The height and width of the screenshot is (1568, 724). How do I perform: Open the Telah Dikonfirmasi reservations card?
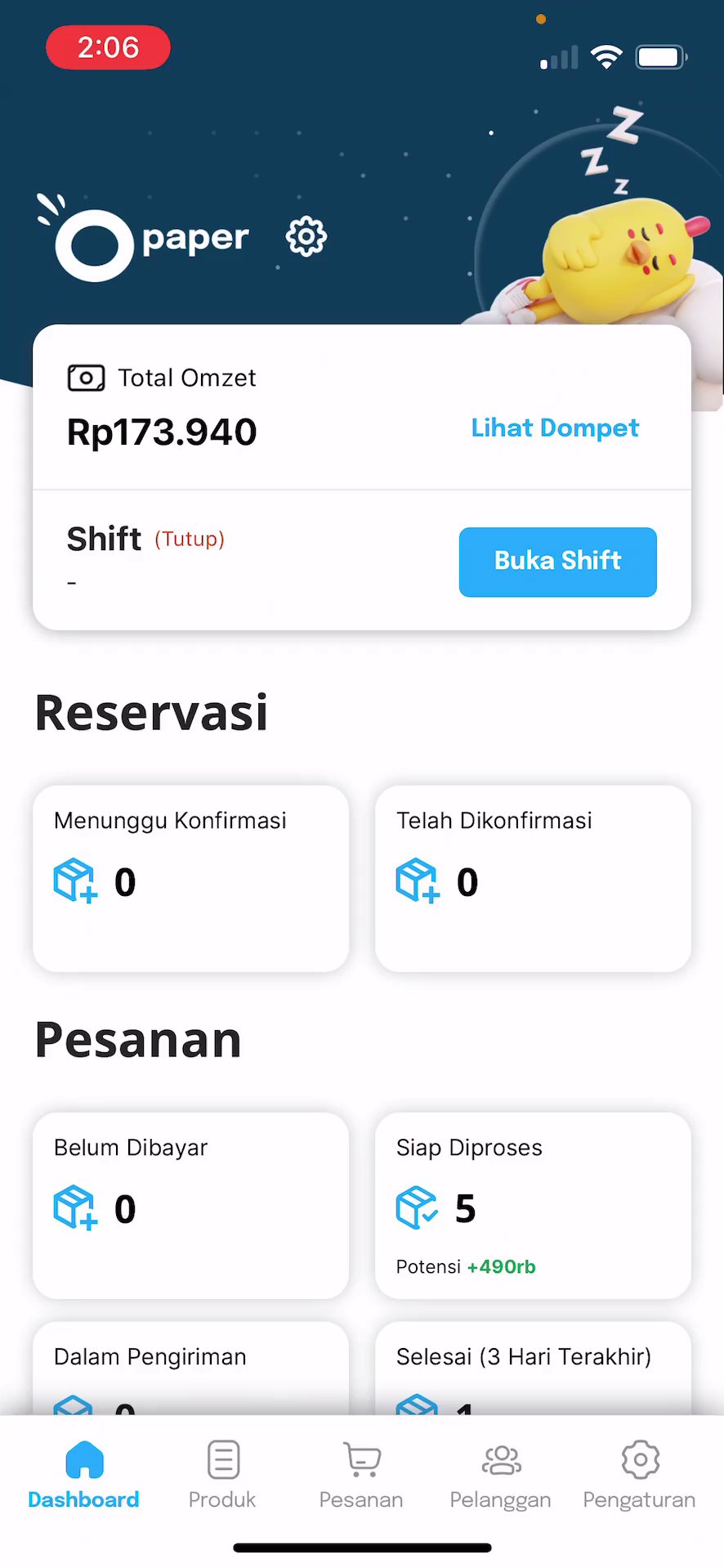coord(533,878)
